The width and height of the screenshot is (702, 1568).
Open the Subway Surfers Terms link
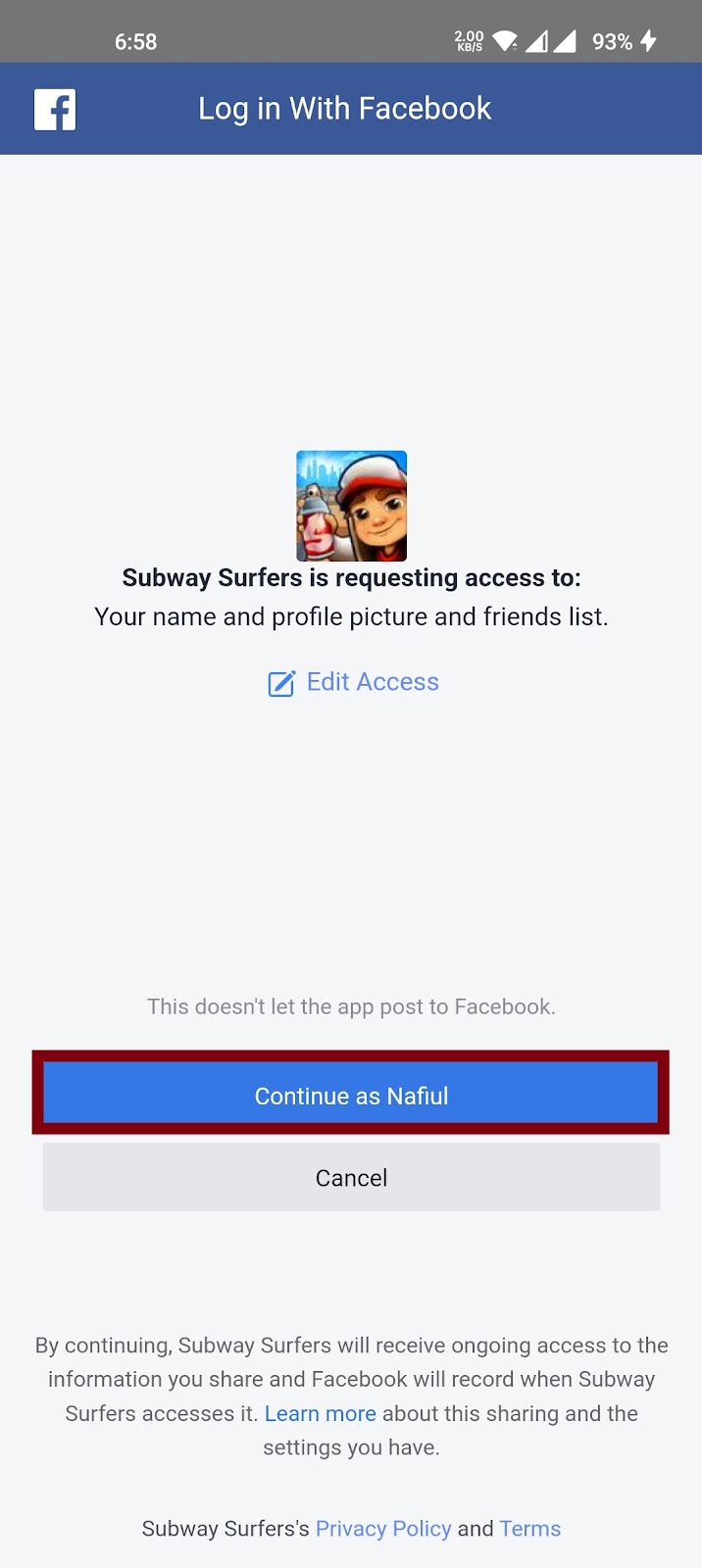(530, 1529)
